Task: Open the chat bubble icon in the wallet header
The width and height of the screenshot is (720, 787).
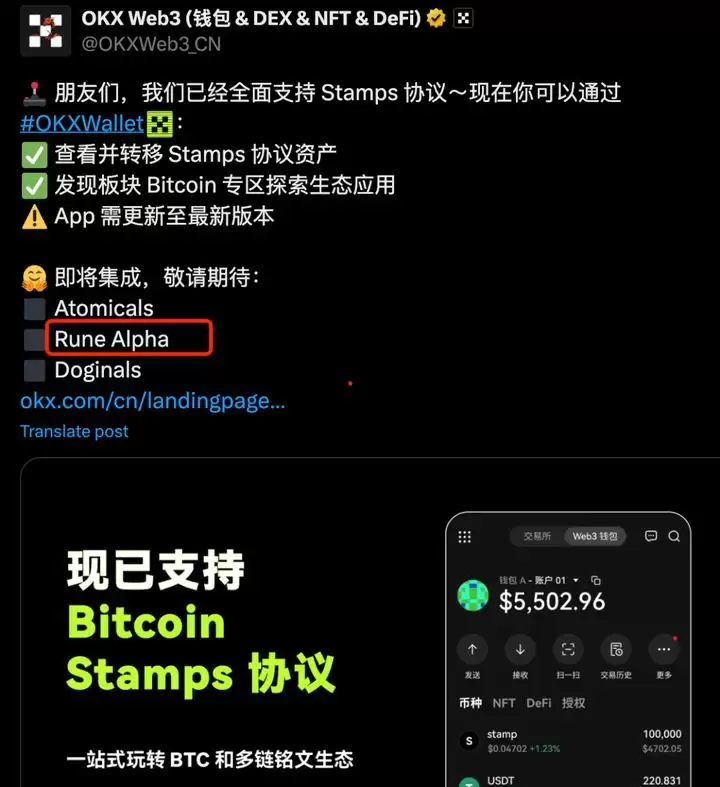Action: point(653,536)
